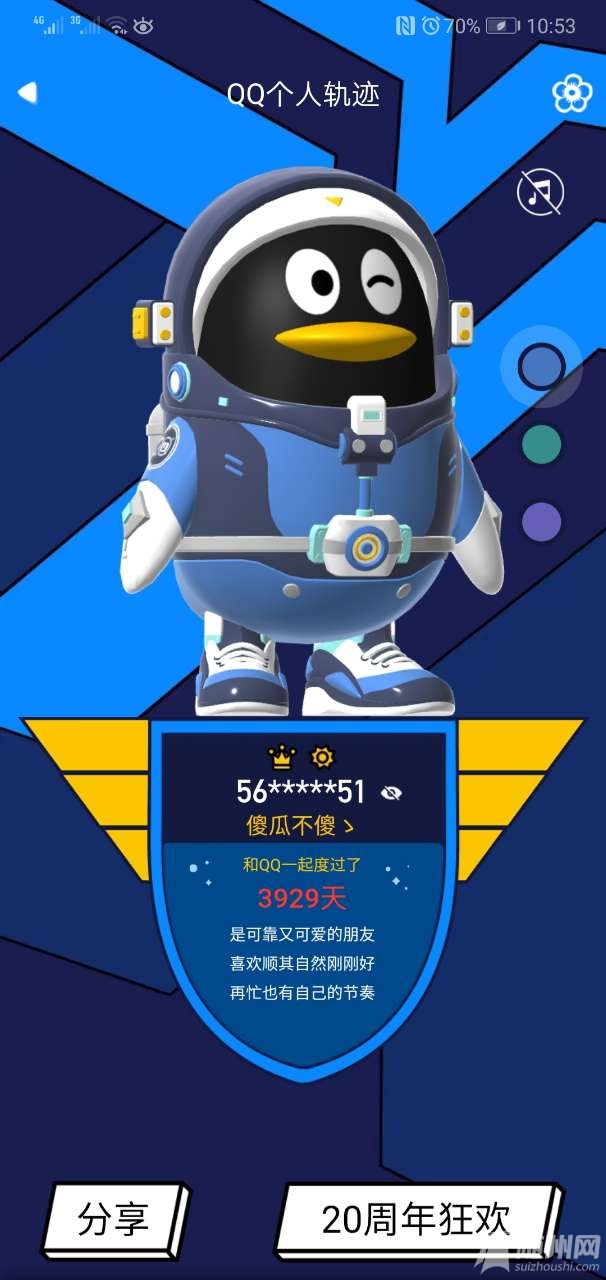This screenshot has height=1280, width=606.
Task: Tap the 分享 share button
Action: [114, 1219]
